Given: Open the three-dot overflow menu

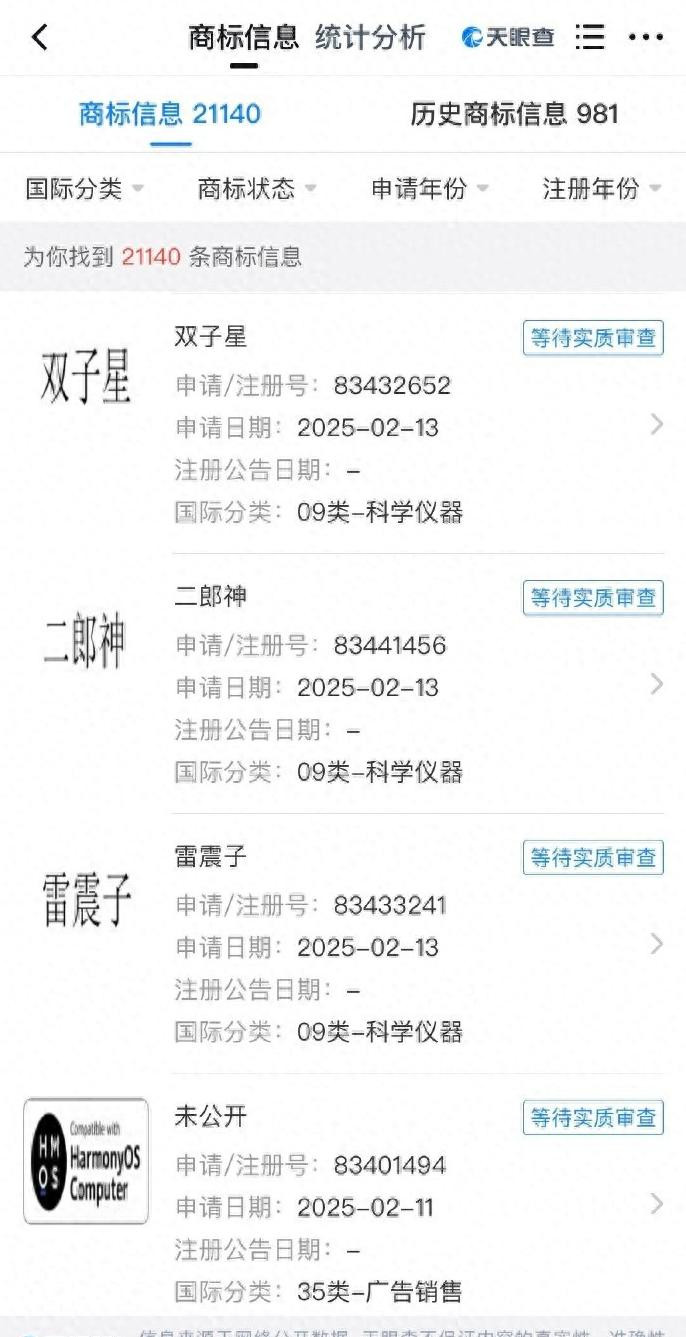Looking at the screenshot, I should click(646, 38).
